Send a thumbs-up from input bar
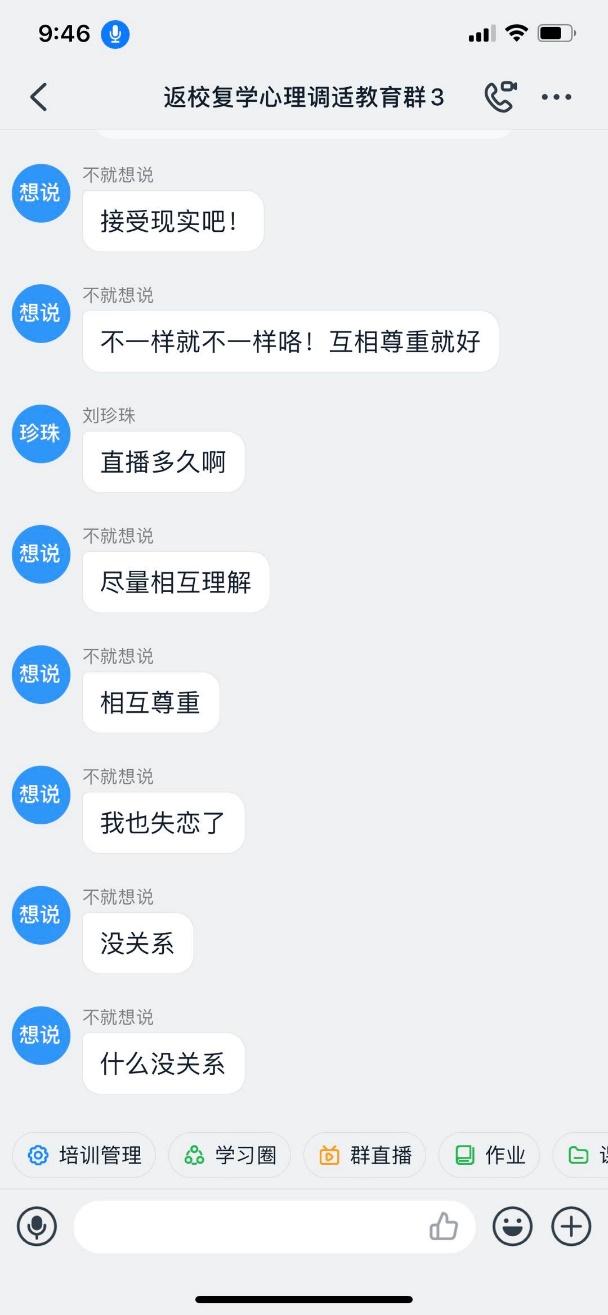608x1315 pixels. point(443,1226)
